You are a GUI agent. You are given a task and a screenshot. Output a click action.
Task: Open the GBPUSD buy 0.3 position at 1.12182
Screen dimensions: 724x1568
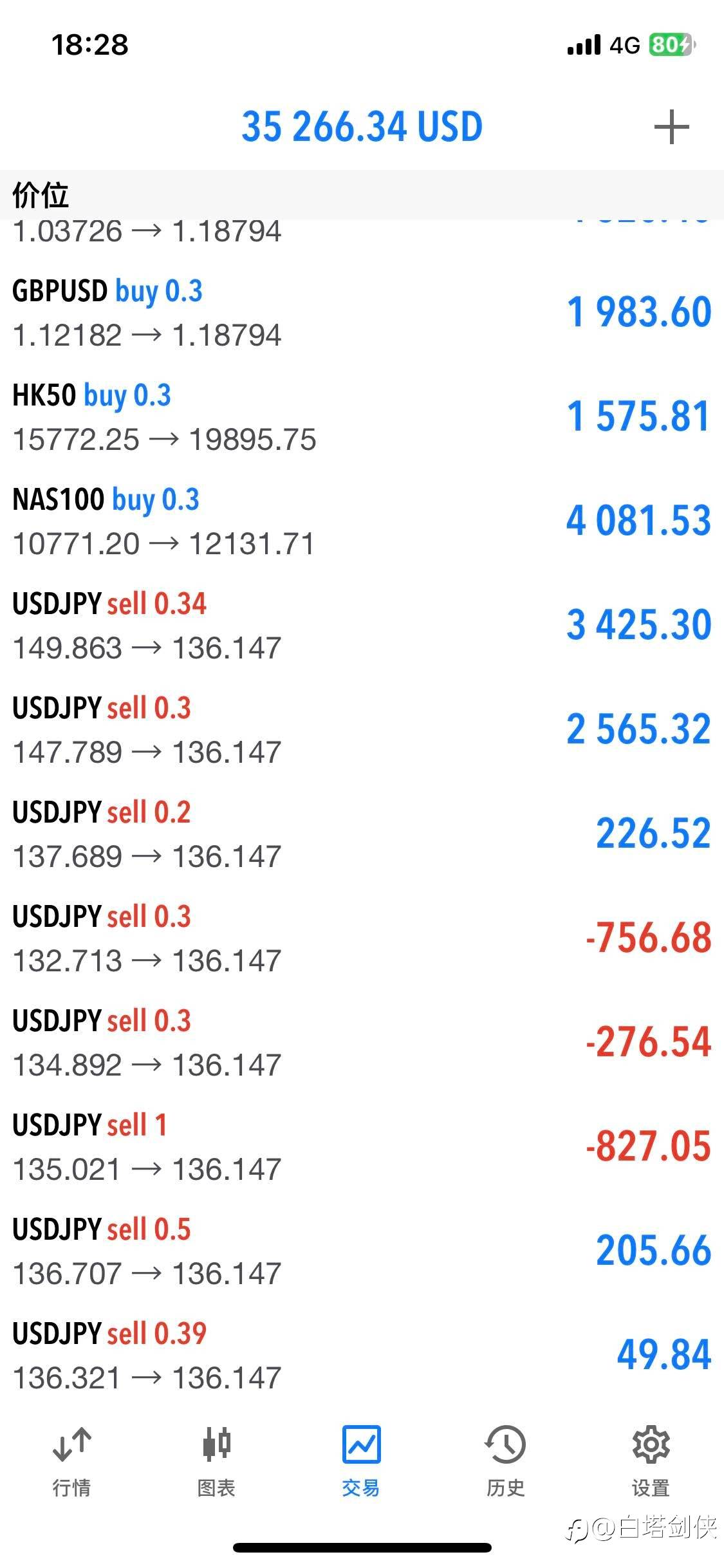tap(362, 313)
